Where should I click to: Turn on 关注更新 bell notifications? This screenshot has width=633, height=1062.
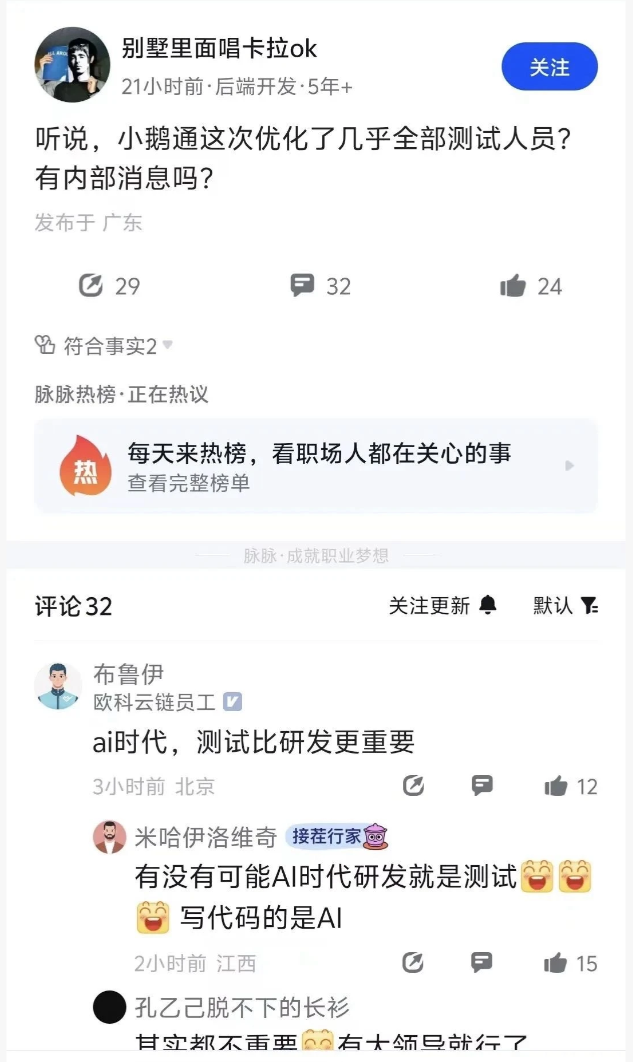443,605
